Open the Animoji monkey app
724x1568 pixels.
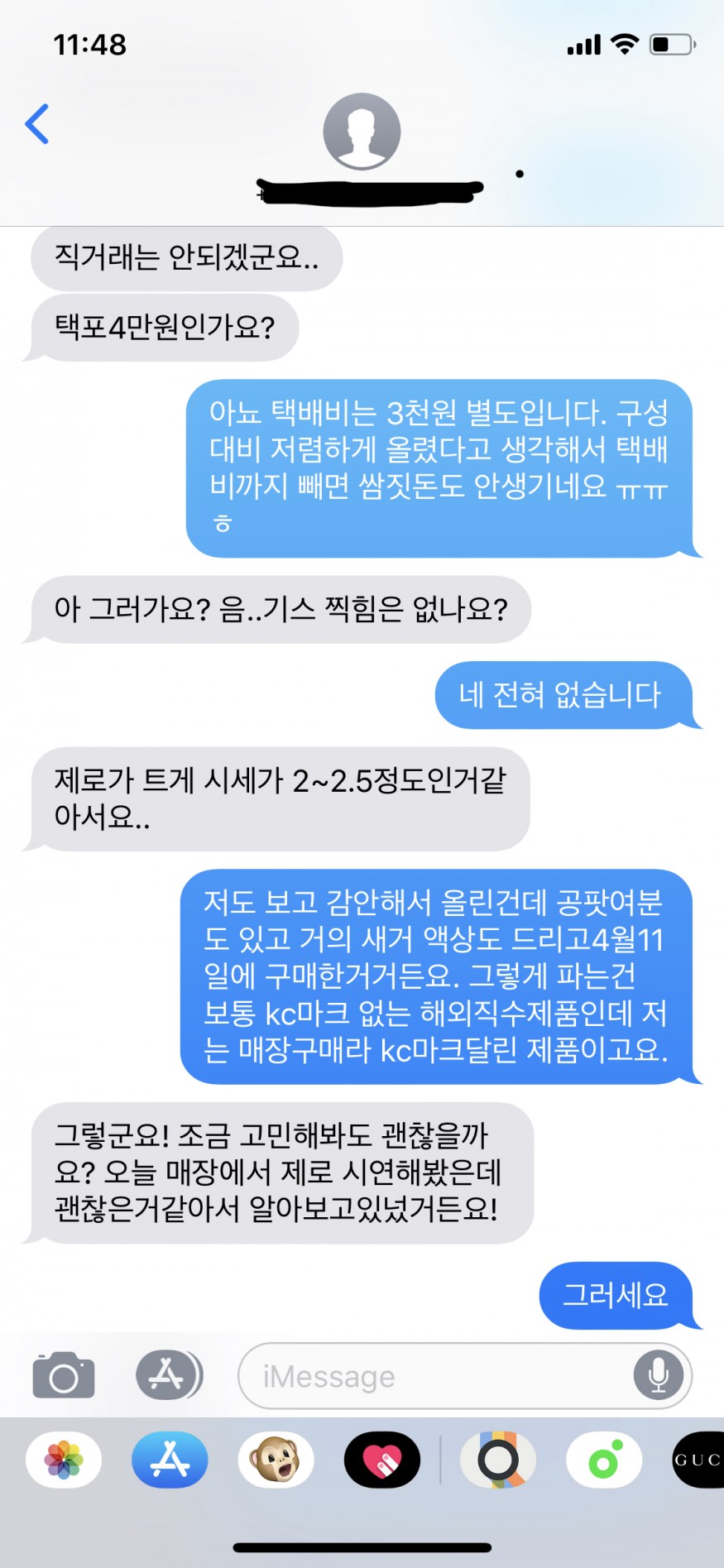(276, 1460)
